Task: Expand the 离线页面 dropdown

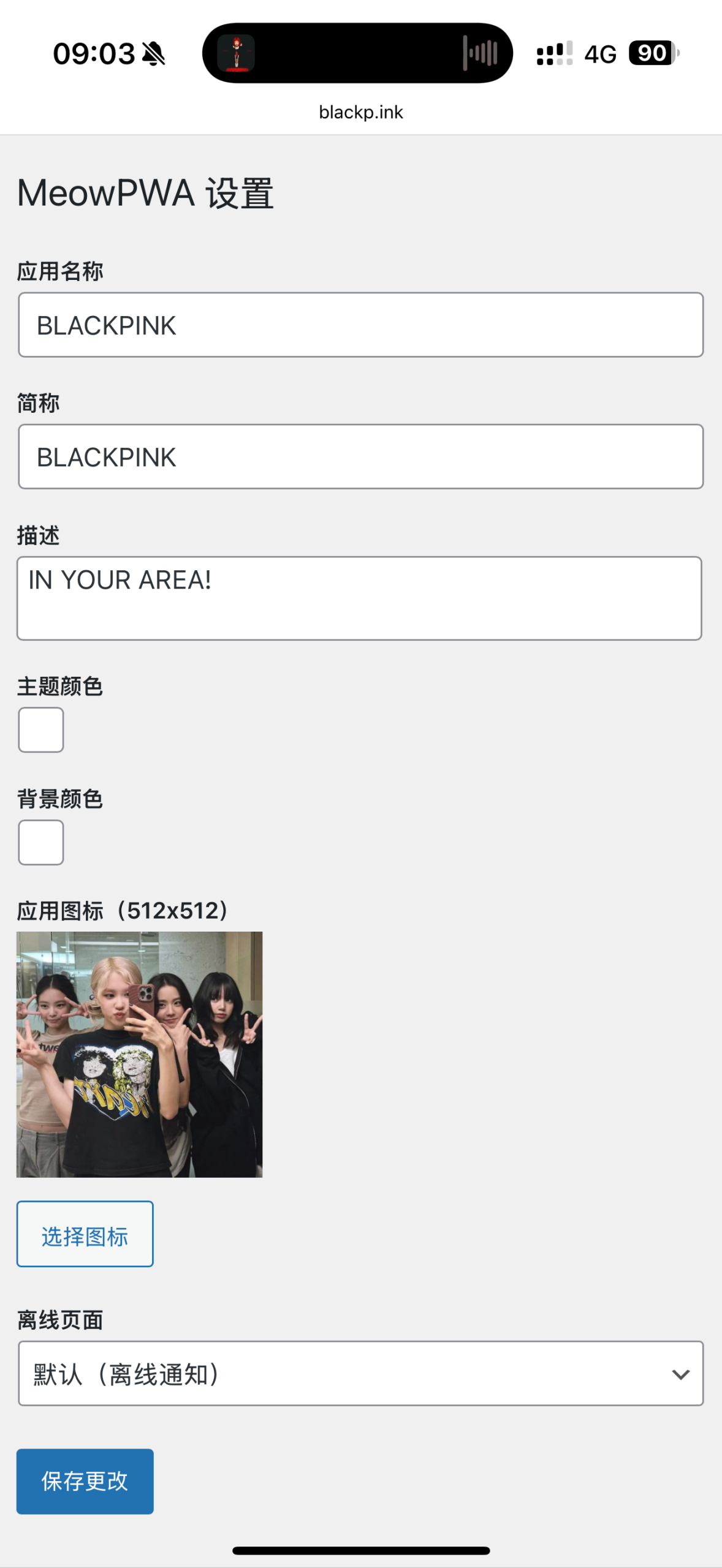Action: [x=360, y=1373]
